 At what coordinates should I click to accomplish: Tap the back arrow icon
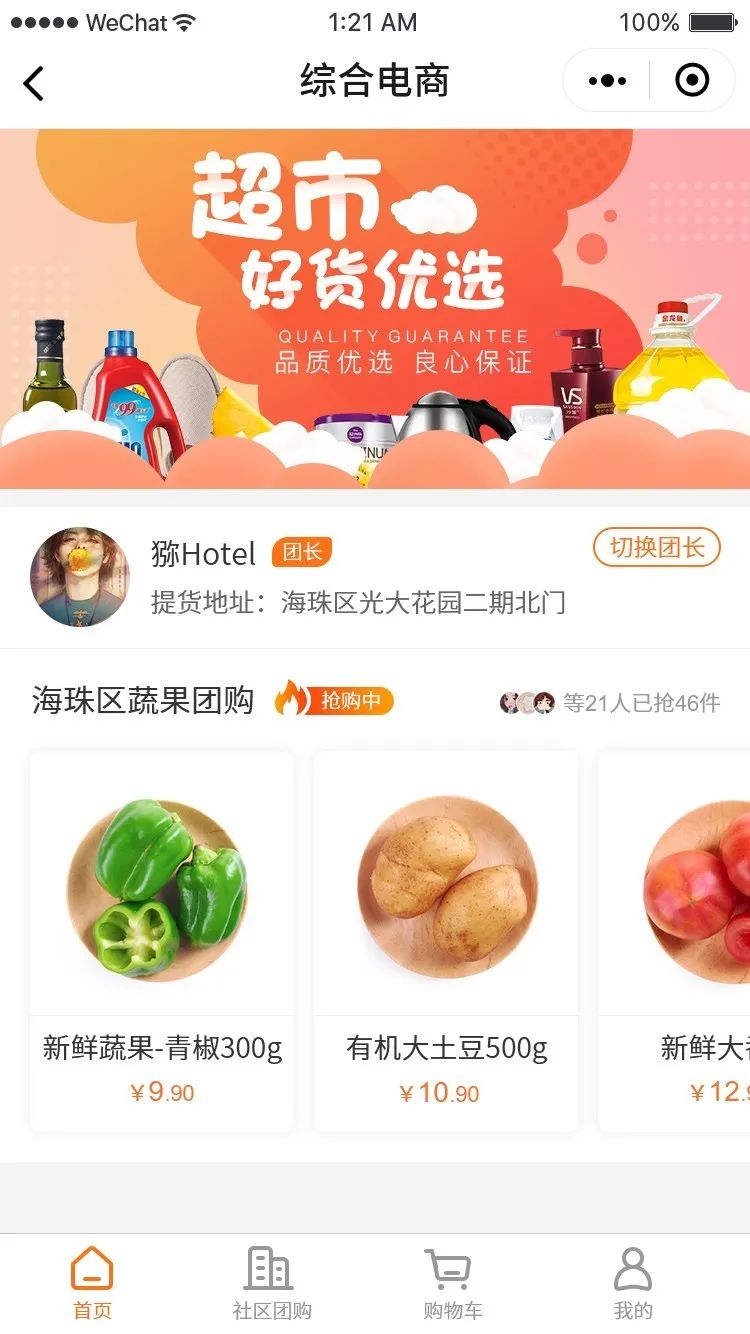click(x=33, y=82)
